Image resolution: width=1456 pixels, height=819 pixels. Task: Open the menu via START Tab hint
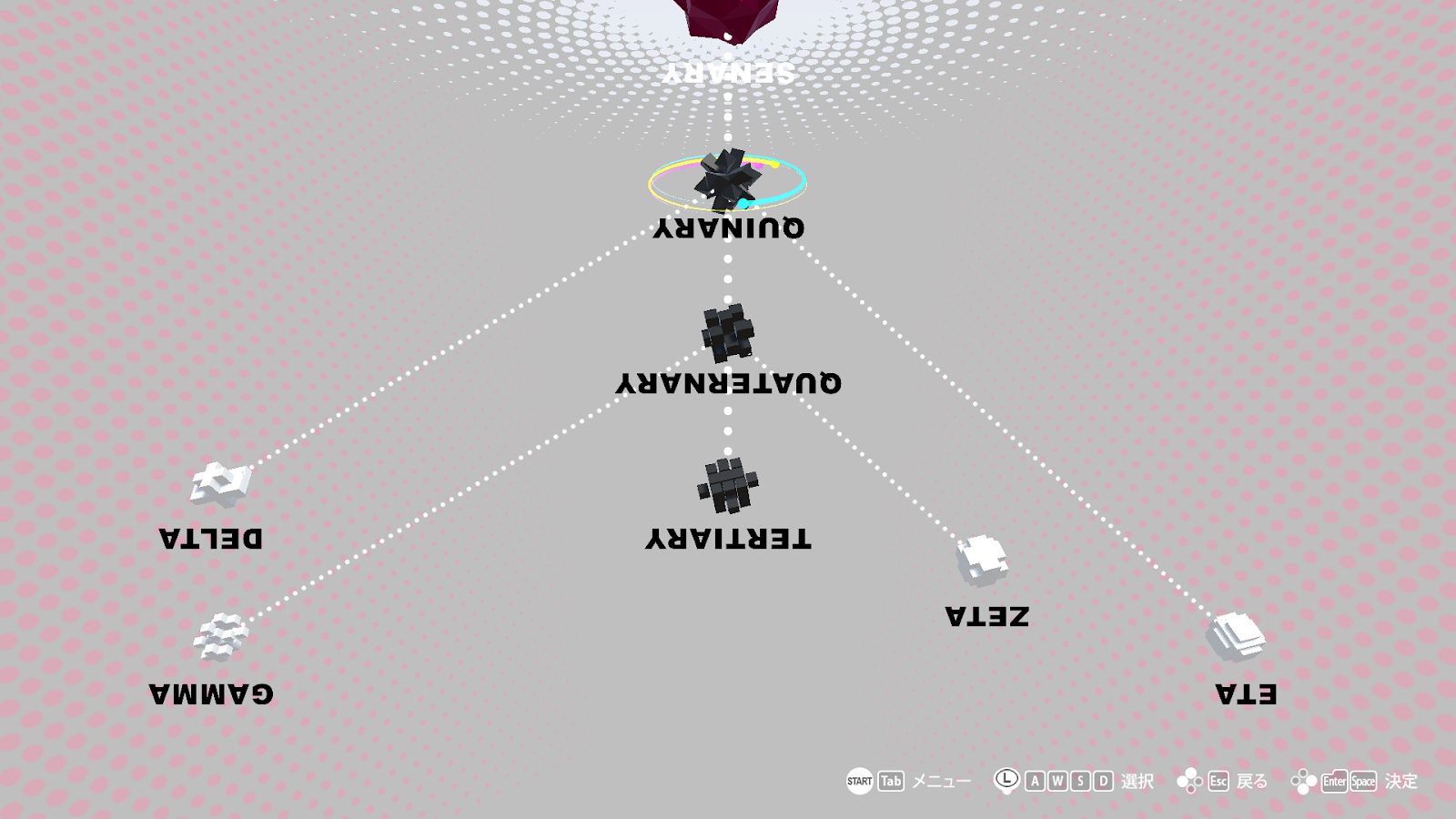pos(891,781)
